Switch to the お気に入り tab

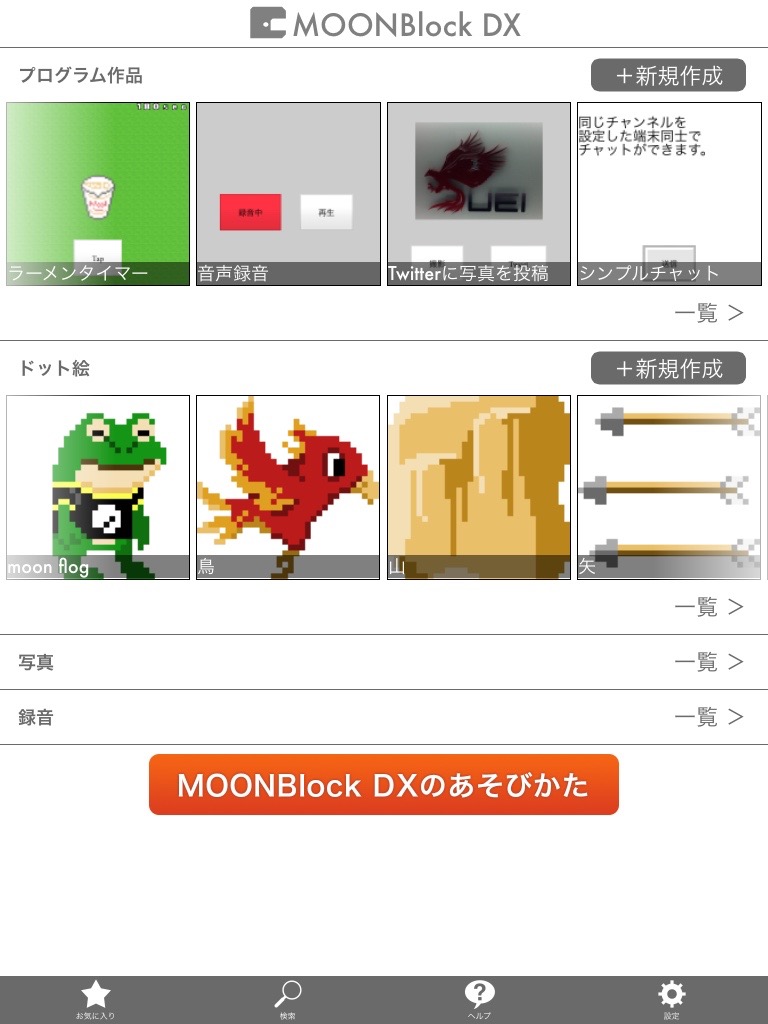coord(95,999)
